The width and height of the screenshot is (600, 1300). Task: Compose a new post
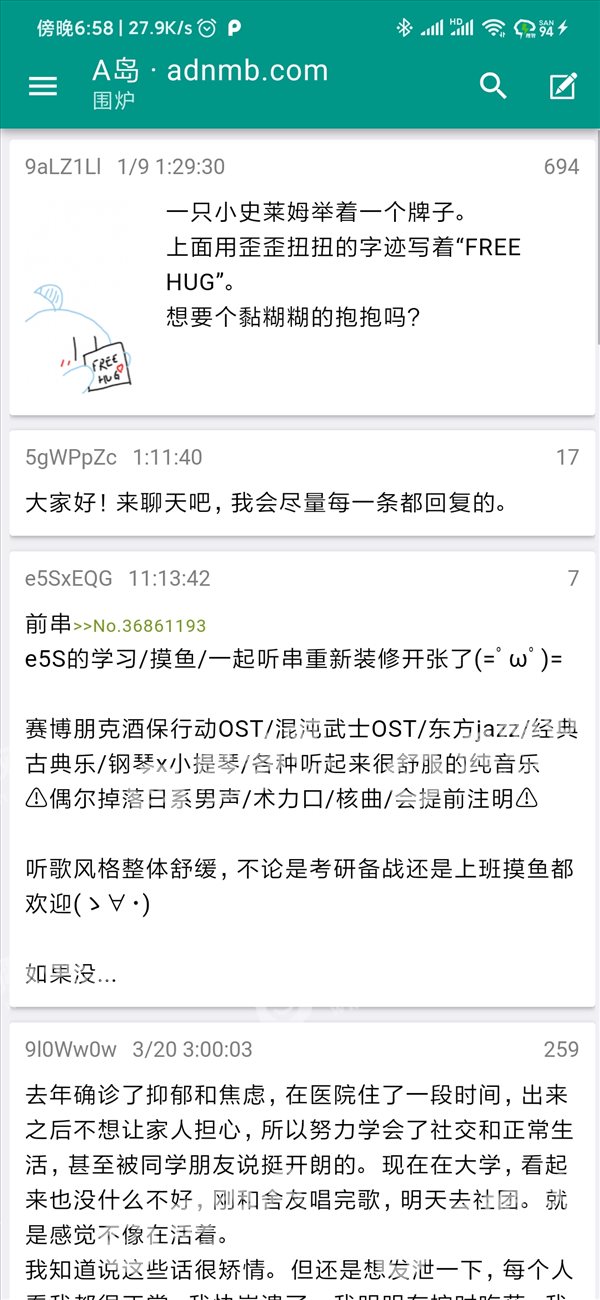(x=563, y=86)
